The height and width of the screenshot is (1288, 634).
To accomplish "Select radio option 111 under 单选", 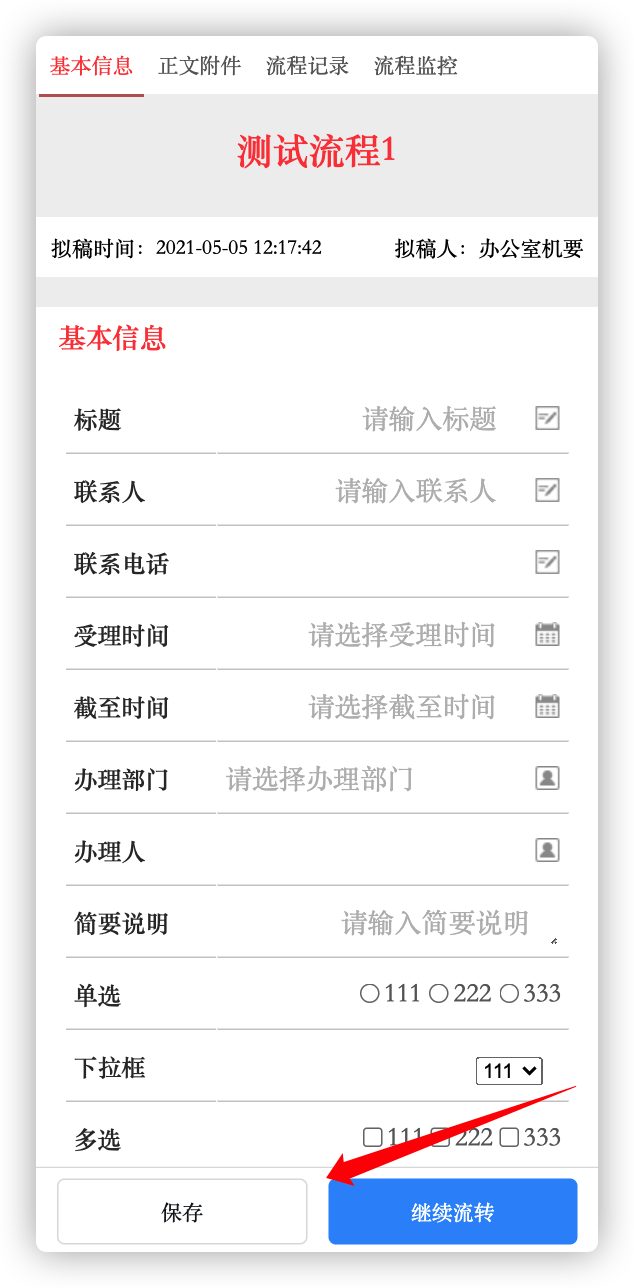I will [x=370, y=994].
